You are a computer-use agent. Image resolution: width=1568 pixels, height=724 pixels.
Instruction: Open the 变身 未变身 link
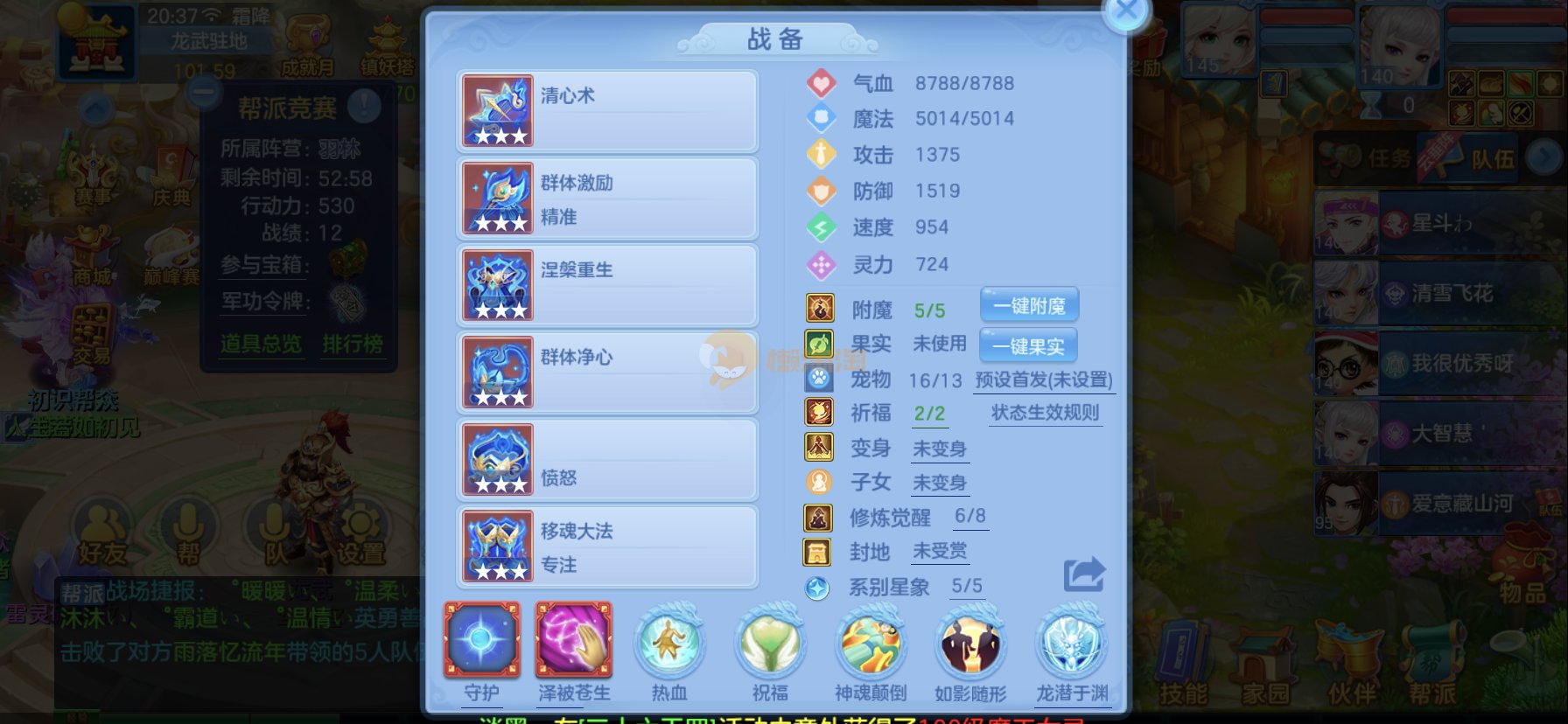pyautogui.click(x=939, y=449)
